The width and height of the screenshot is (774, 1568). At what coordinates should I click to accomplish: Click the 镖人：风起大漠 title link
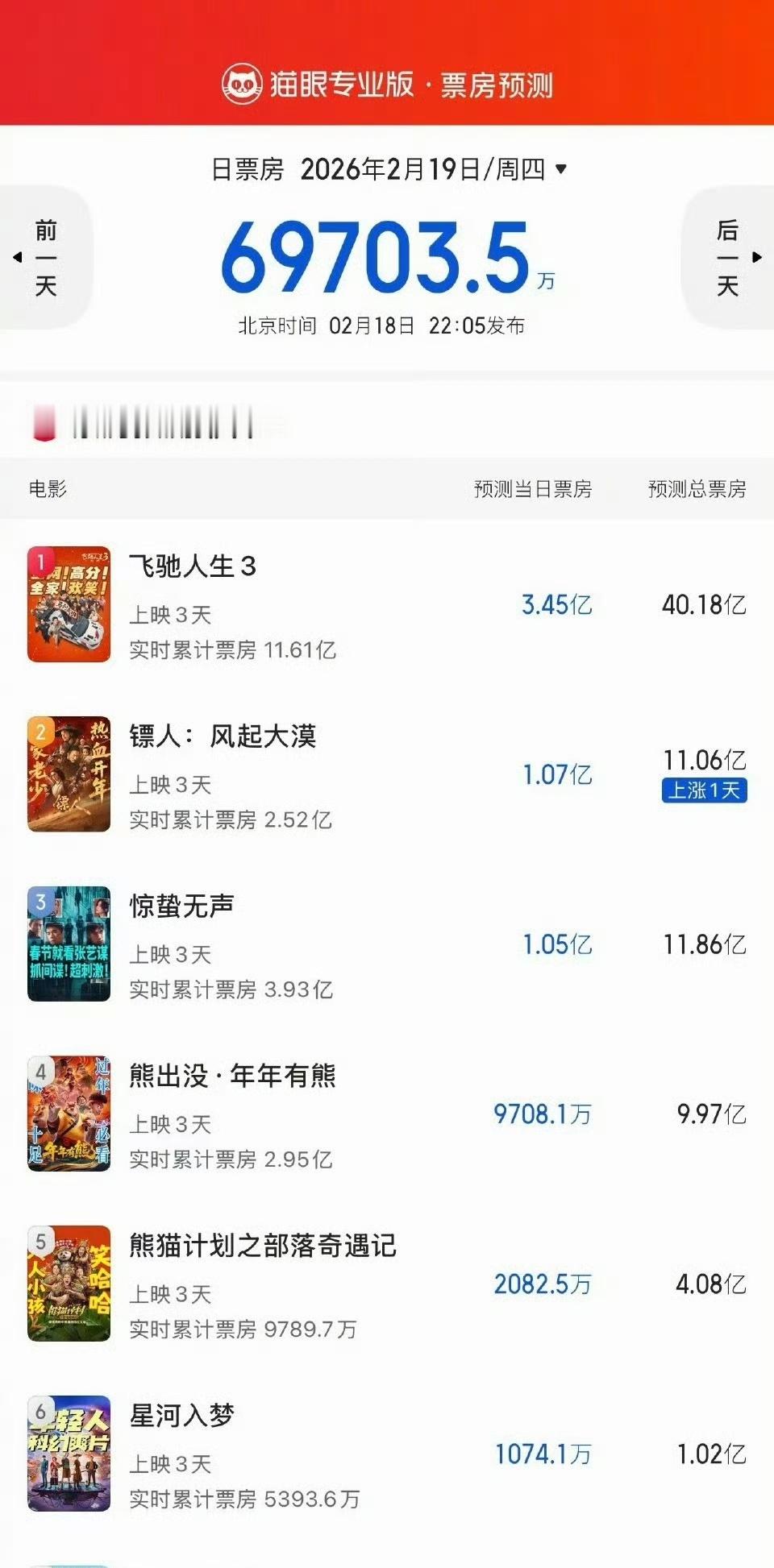click(222, 736)
